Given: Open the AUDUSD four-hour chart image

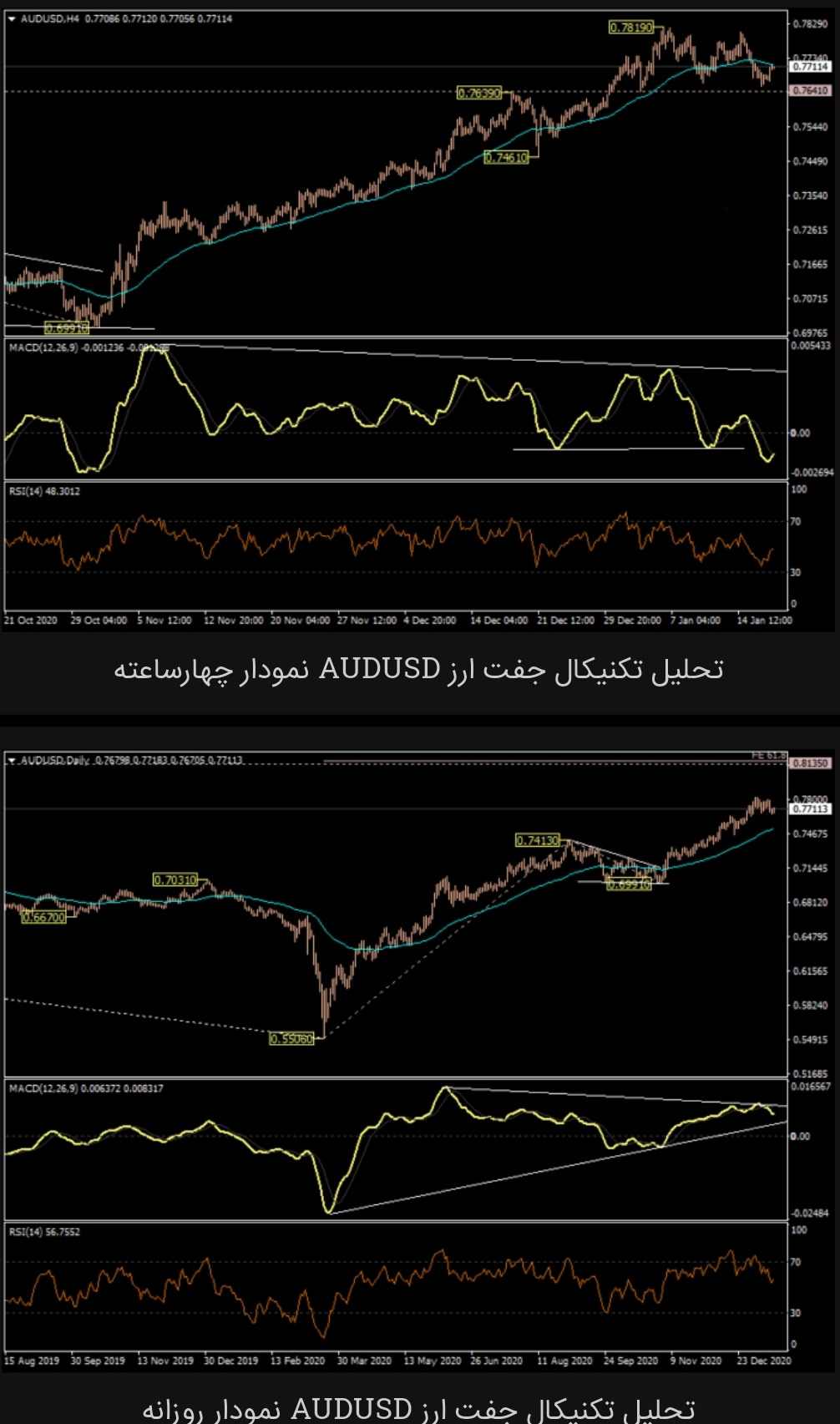Looking at the screenshot, I should click(x=419, y=317).
